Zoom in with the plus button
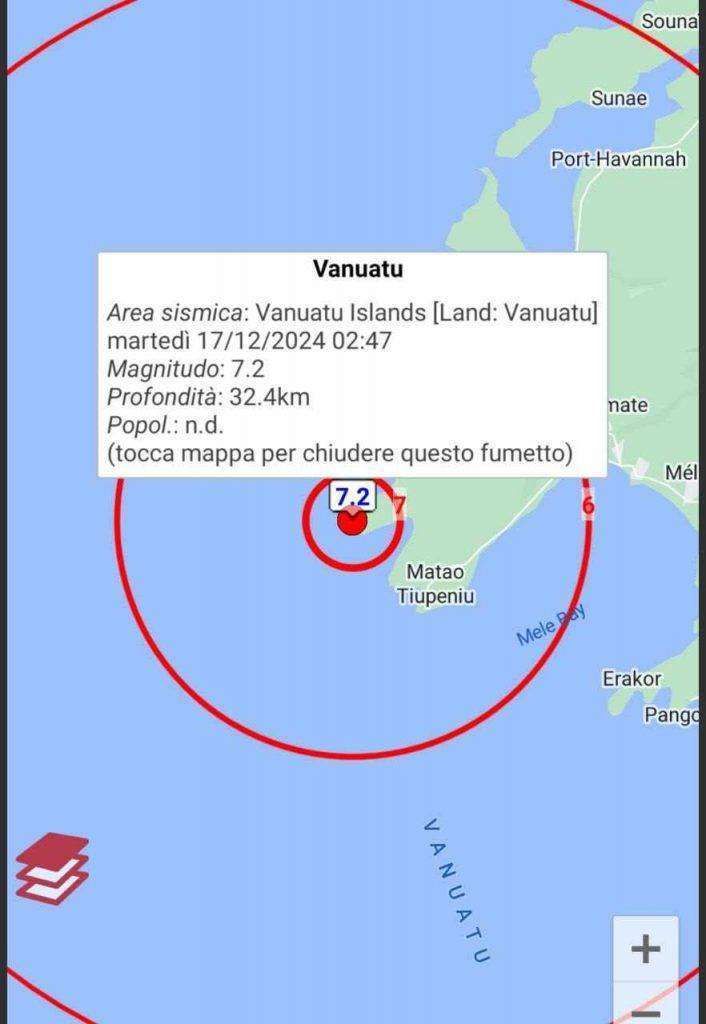The width and height of the screenshot is (706, 1024). click(646, 948)
